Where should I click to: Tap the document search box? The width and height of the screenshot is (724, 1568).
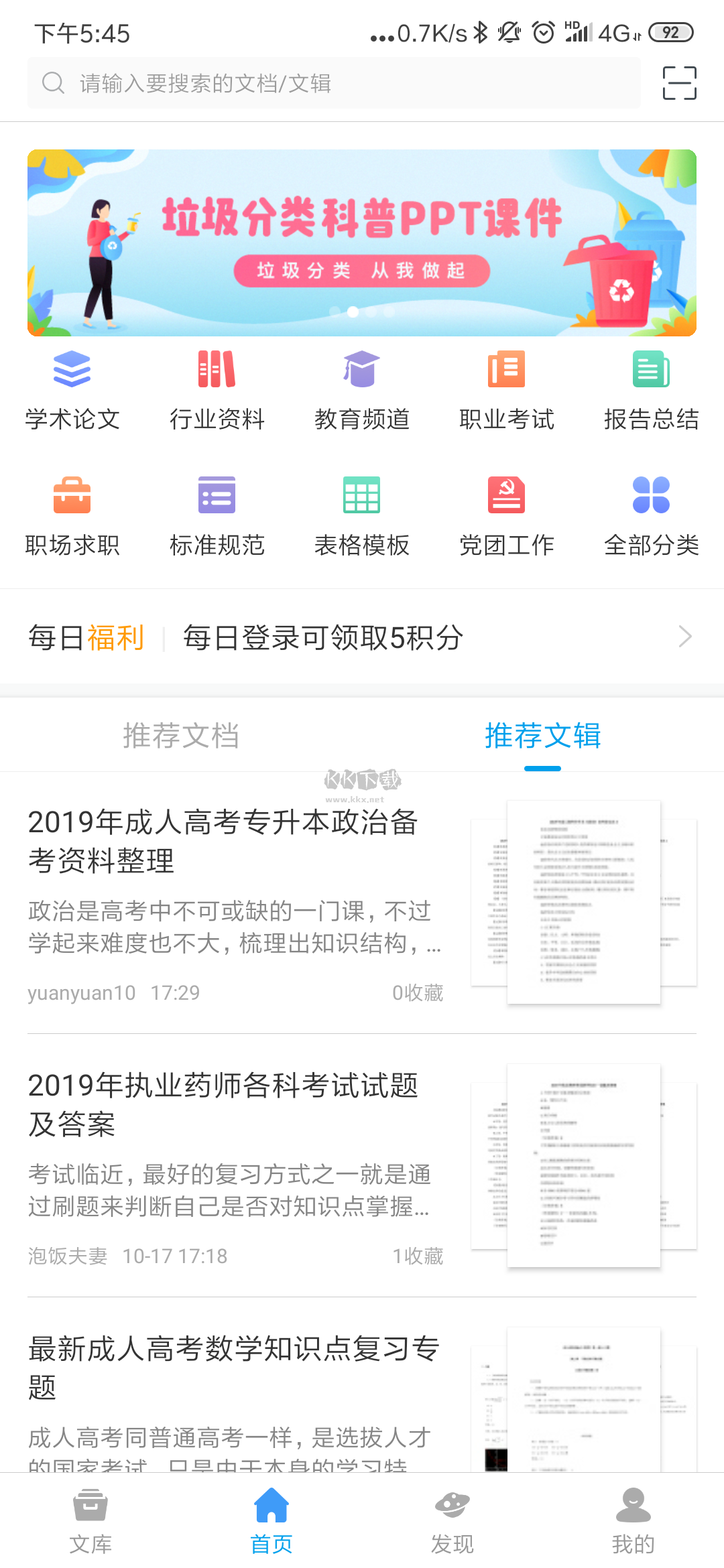pyautogui.click(x=334, y=83)
